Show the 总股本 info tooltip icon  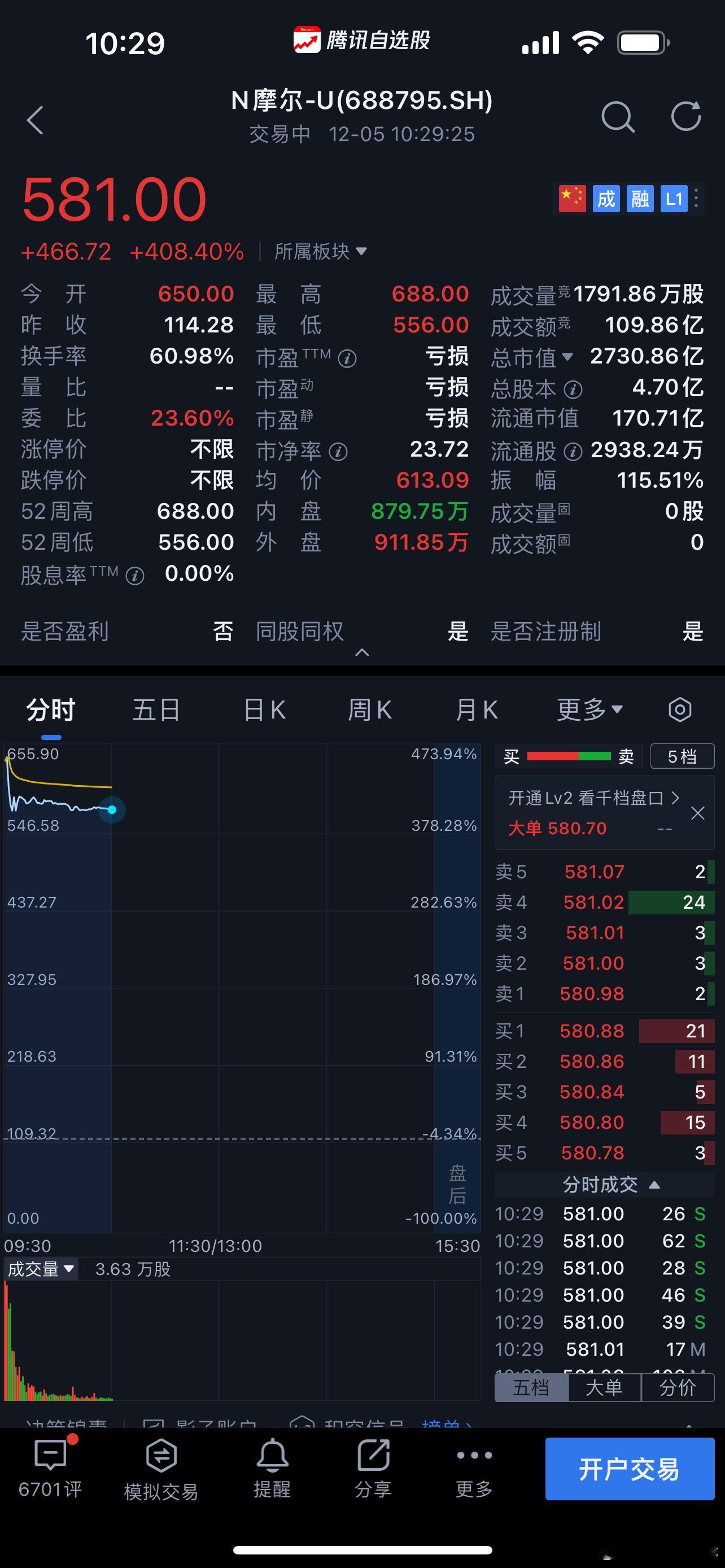573,388
